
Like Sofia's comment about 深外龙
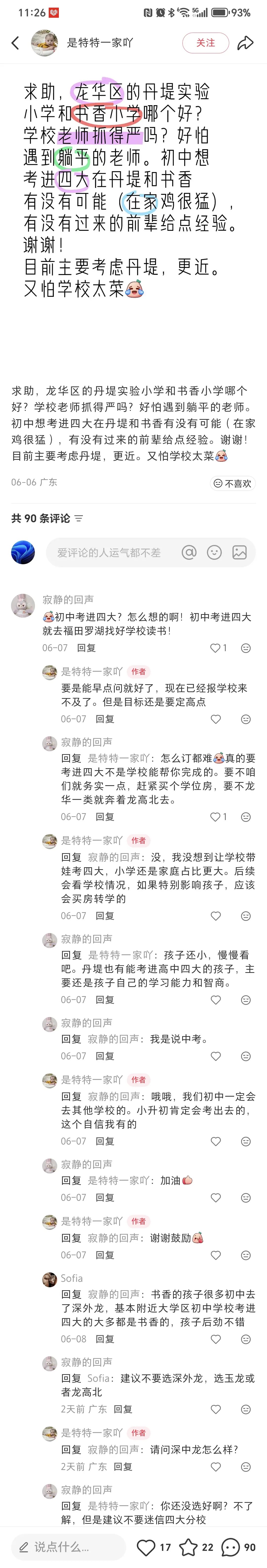[215, 1339]
